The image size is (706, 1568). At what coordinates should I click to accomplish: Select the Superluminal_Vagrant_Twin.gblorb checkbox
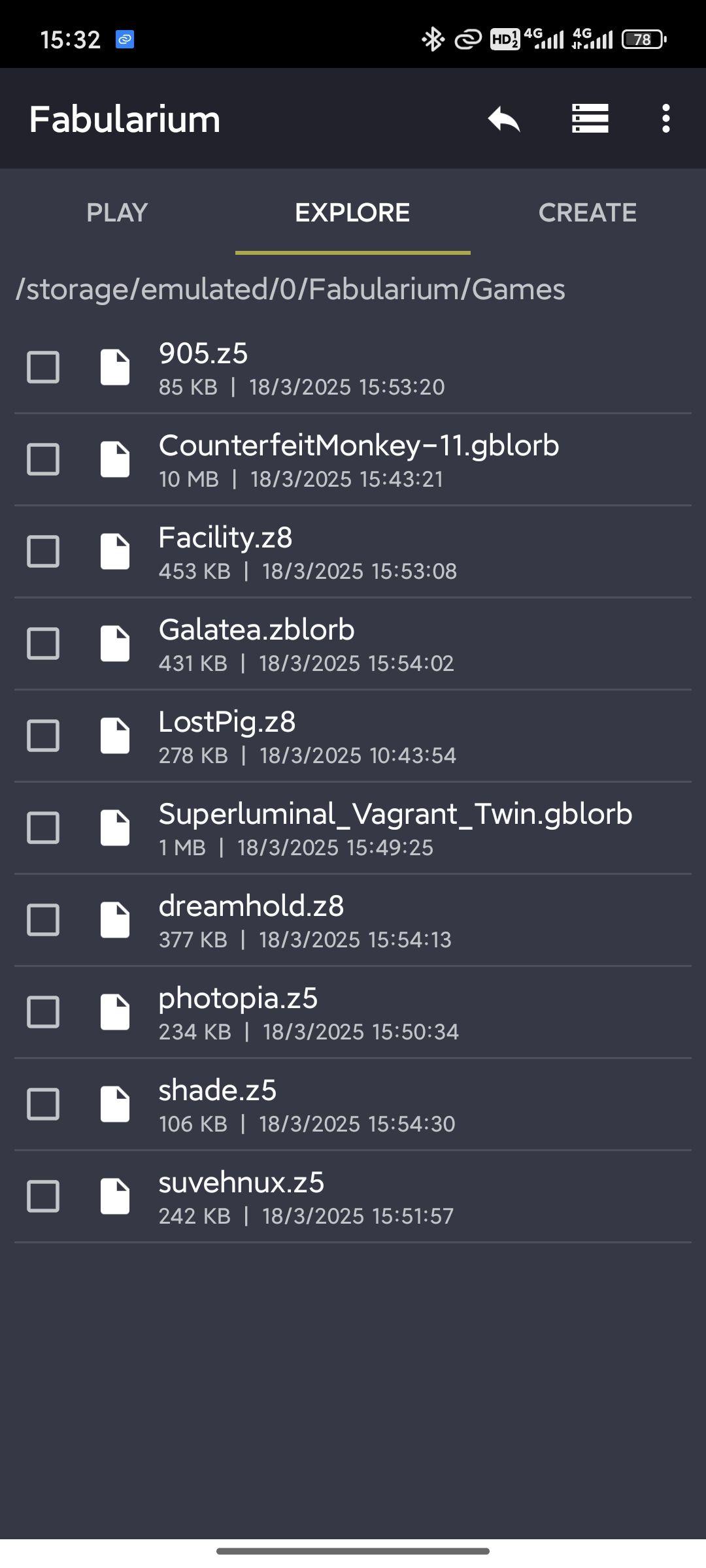tap(43, 828)
